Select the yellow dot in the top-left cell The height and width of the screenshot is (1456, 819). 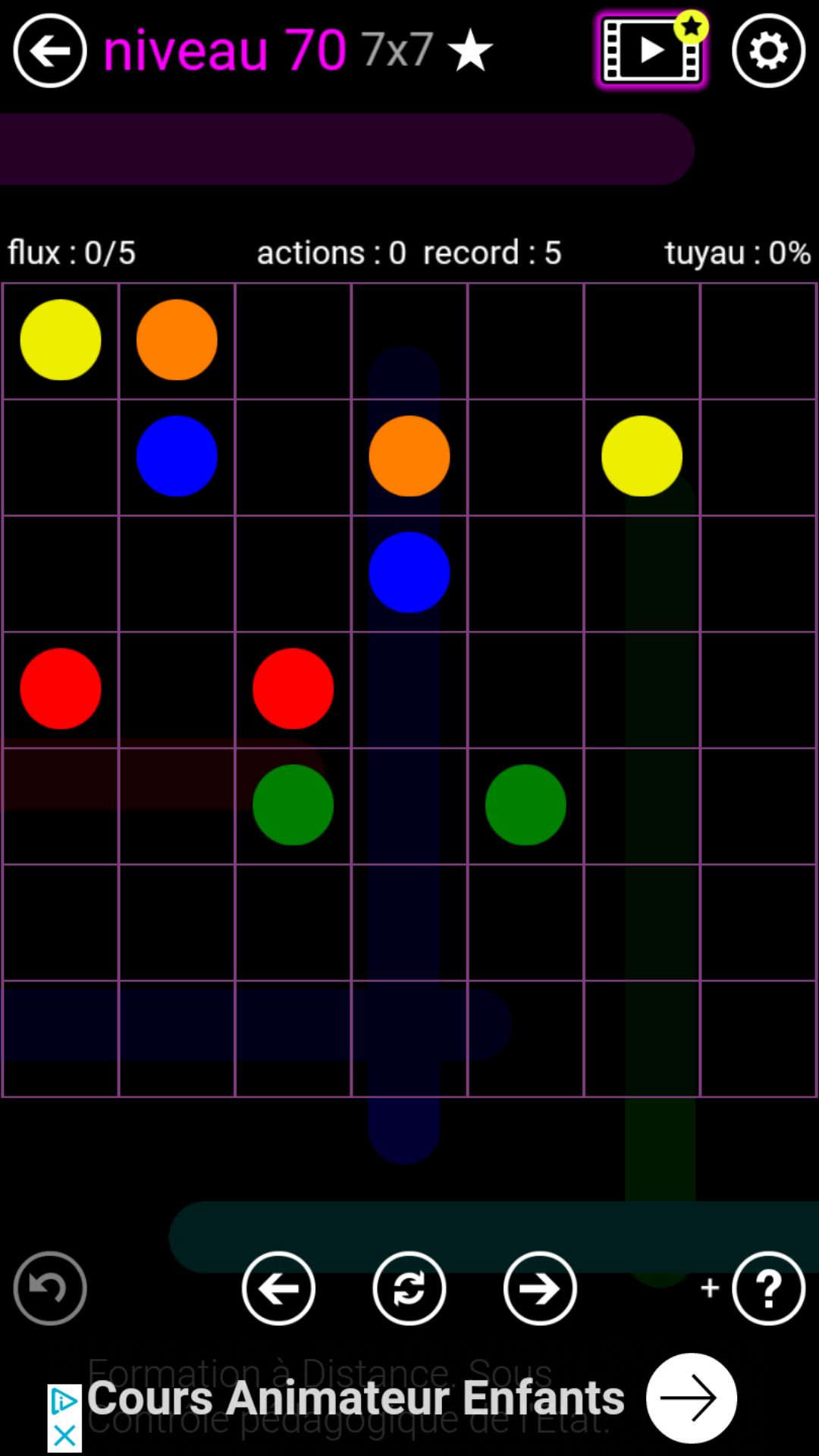click(61, 340)
